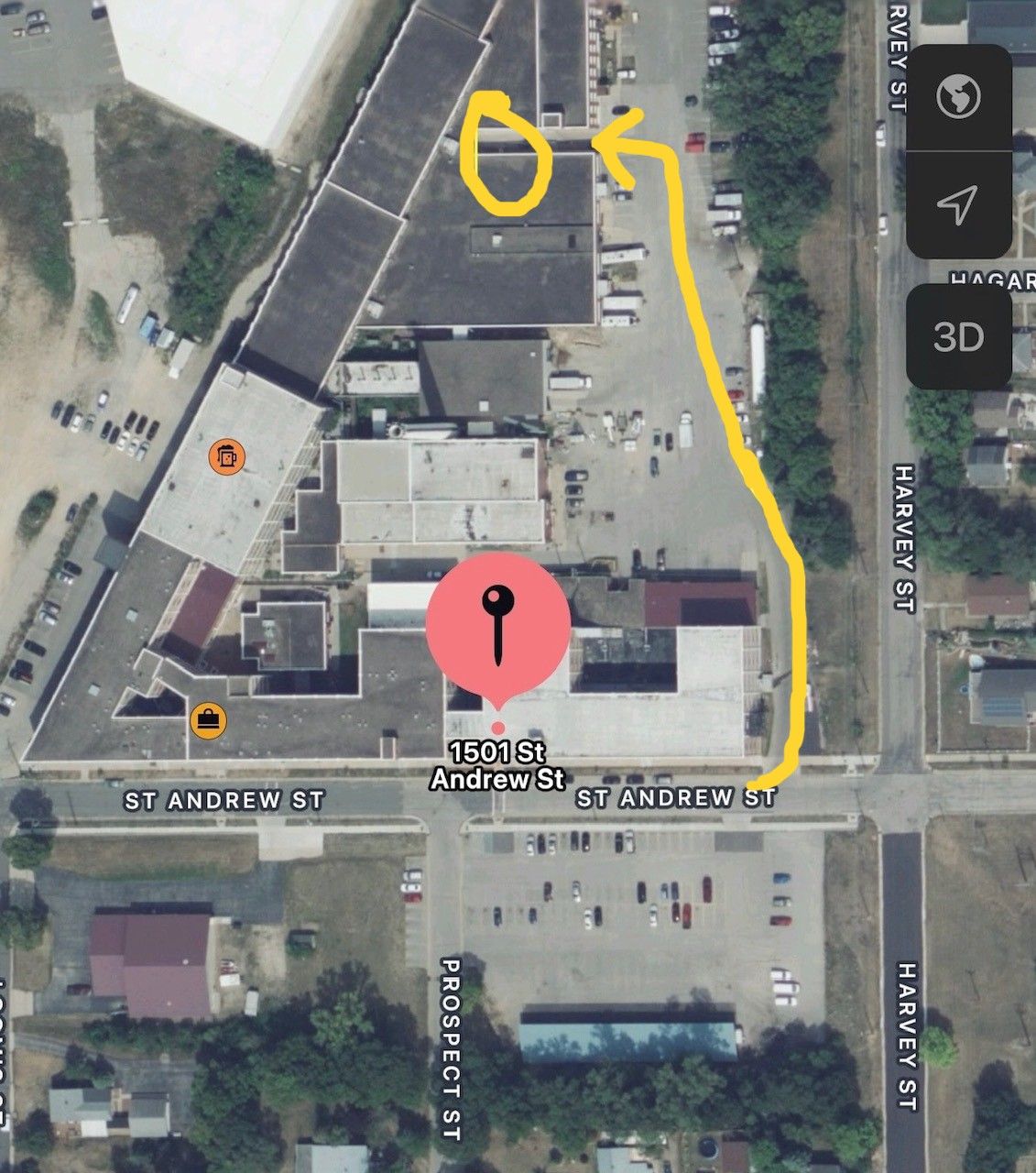Center map on current location arrow
Screen dimensions: 1036x1173
tap(958, 204)
